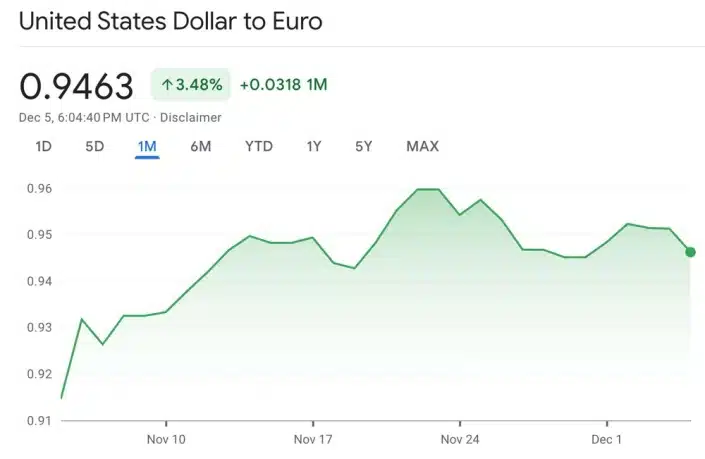Image resolution: width=705 pixels, height=459 pixels.
Task: Show the MAX range chart
Action: [422, 147]
